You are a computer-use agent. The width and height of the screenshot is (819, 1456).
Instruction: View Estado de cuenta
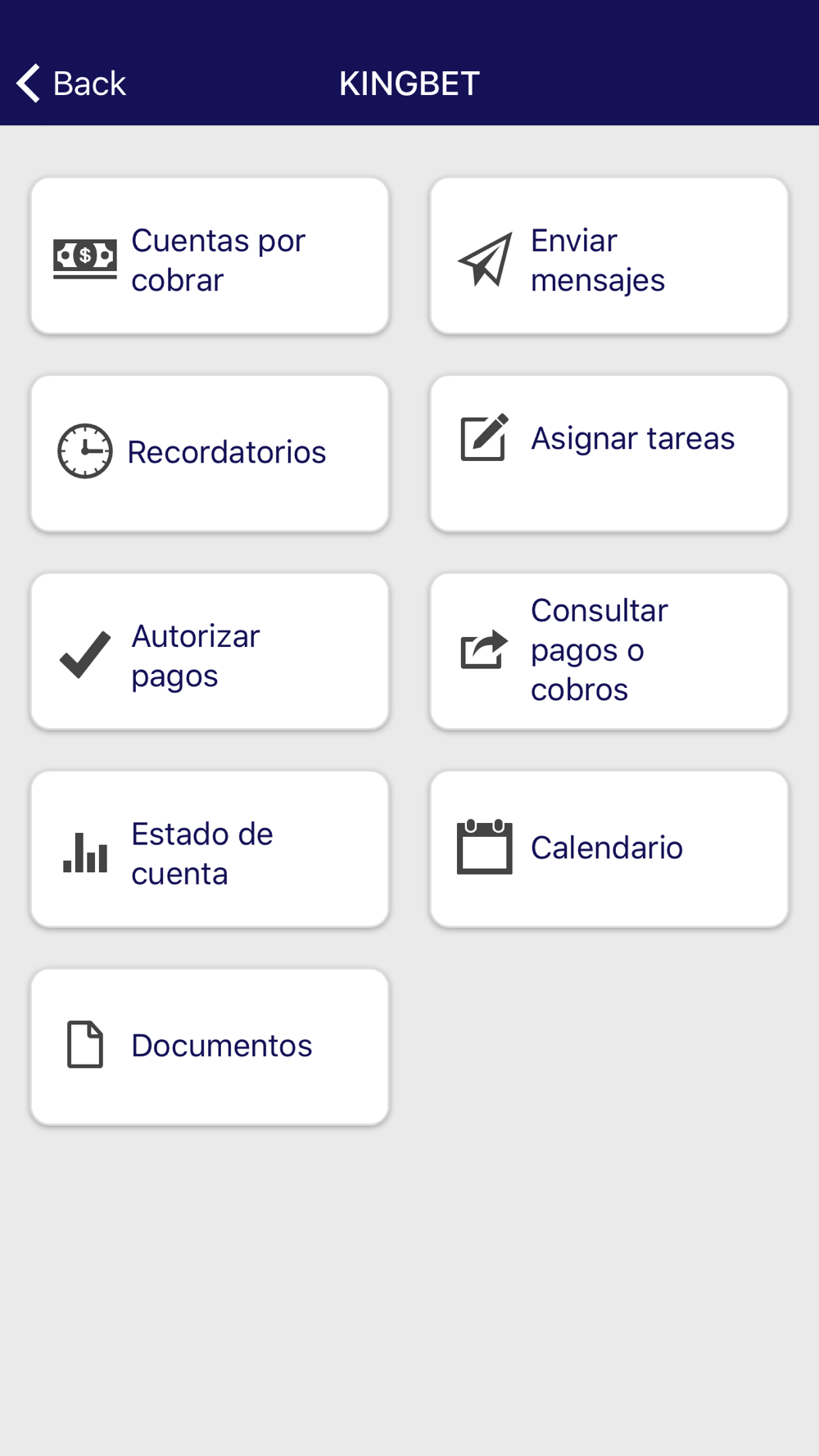(x=210, y=849)
